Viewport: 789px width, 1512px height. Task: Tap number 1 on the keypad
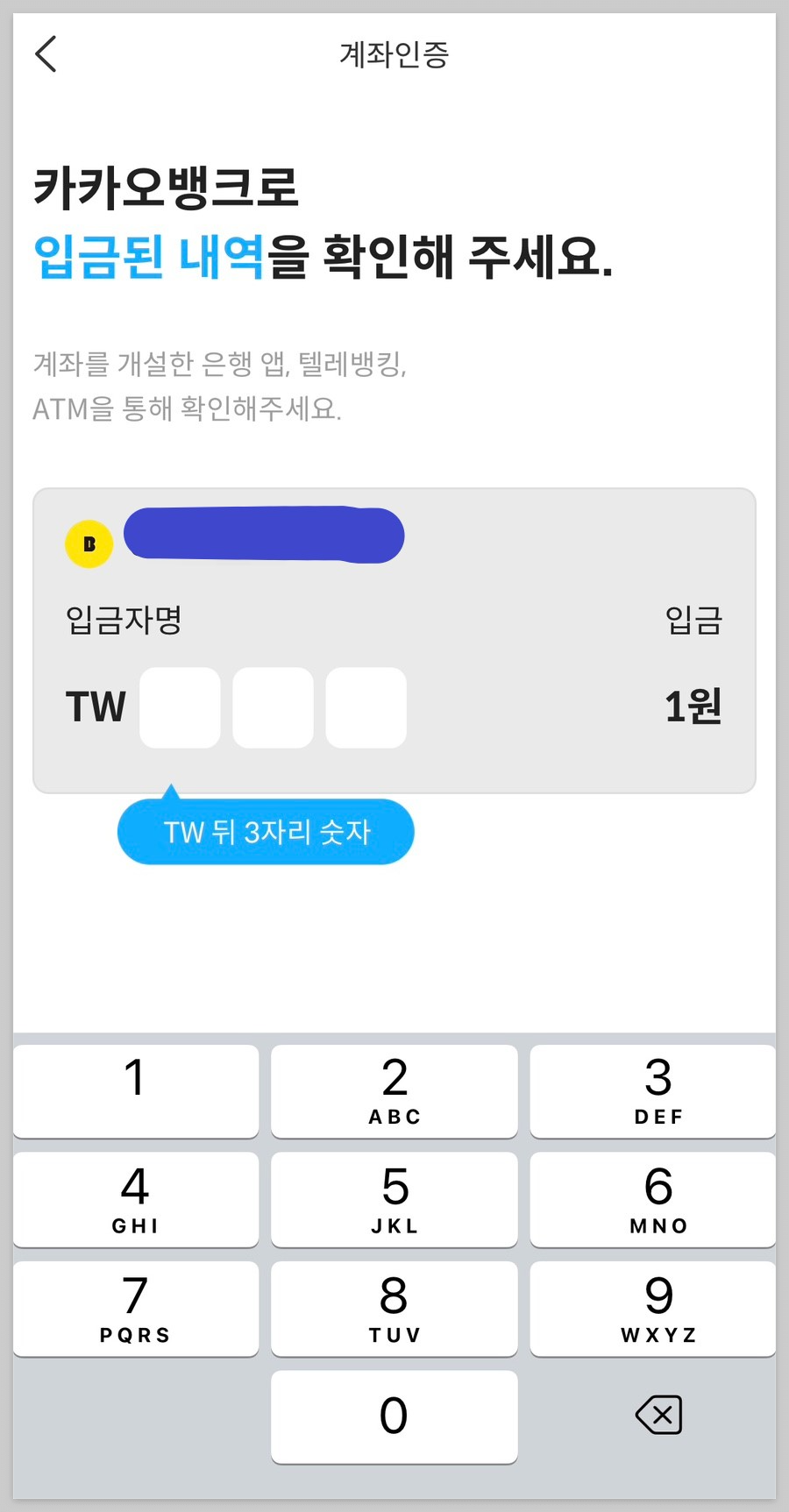pos(135,1091)
